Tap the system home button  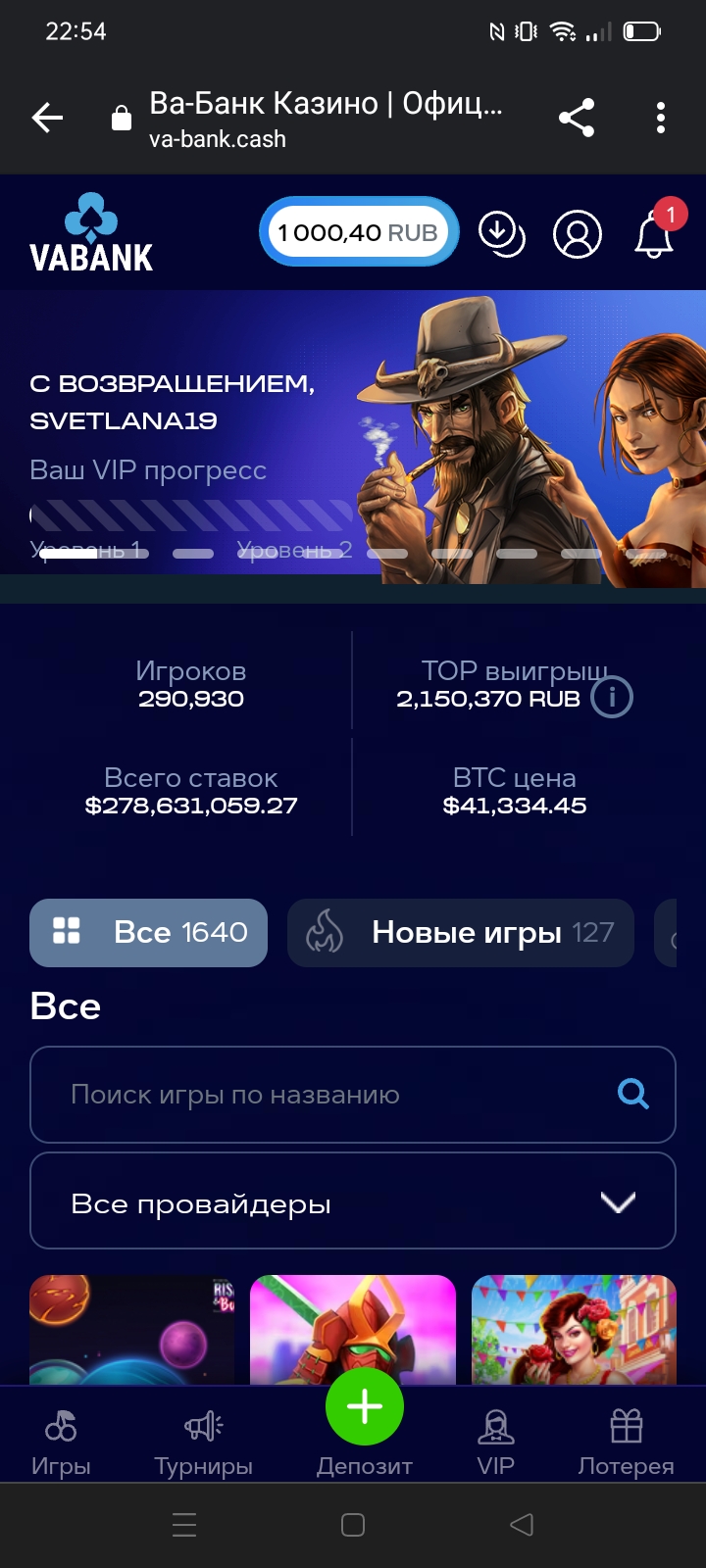point(353,1525)
